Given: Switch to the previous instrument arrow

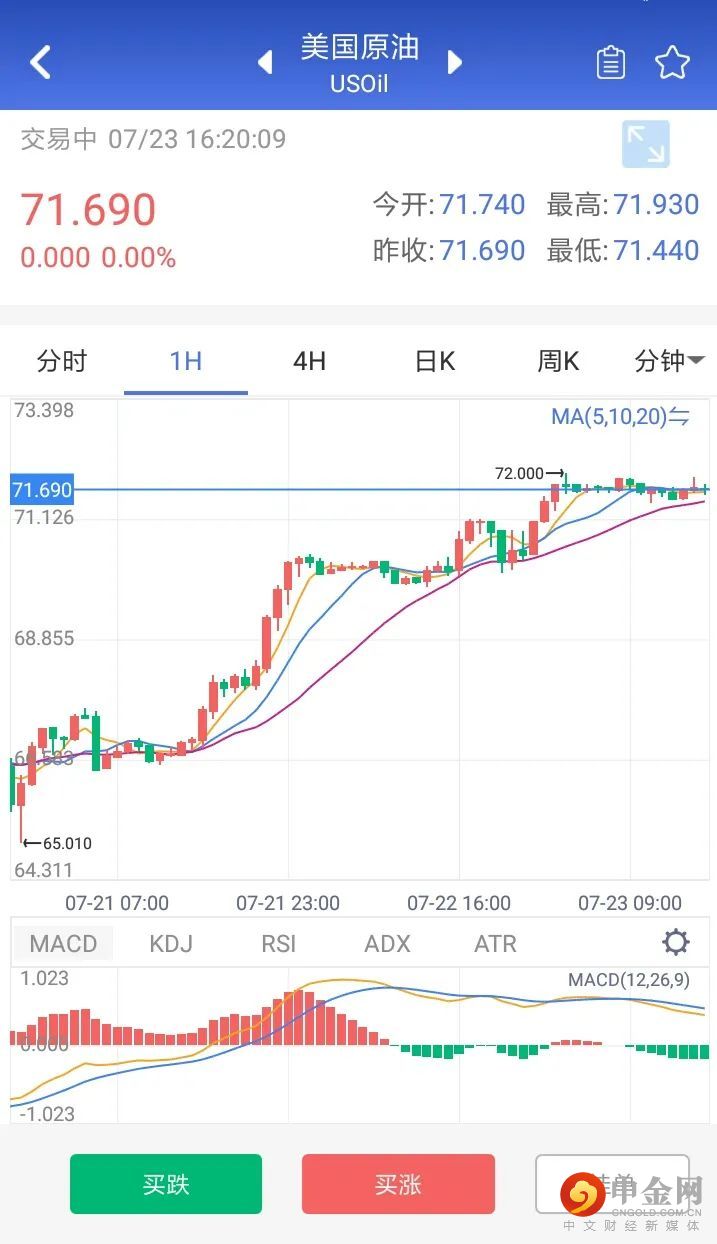Looking at the screenshot, I should (x=265, y=62).
